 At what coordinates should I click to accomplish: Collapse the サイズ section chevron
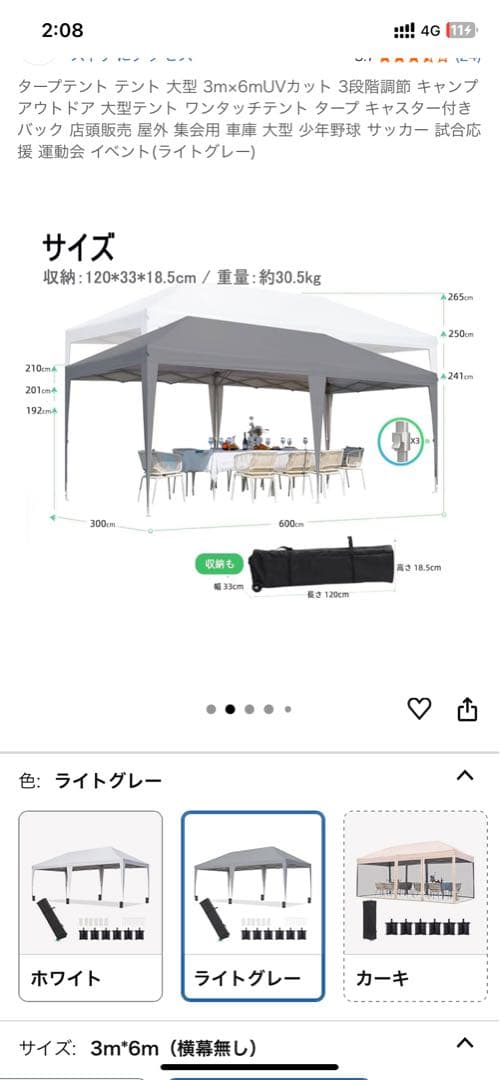tap(466, 1042)
